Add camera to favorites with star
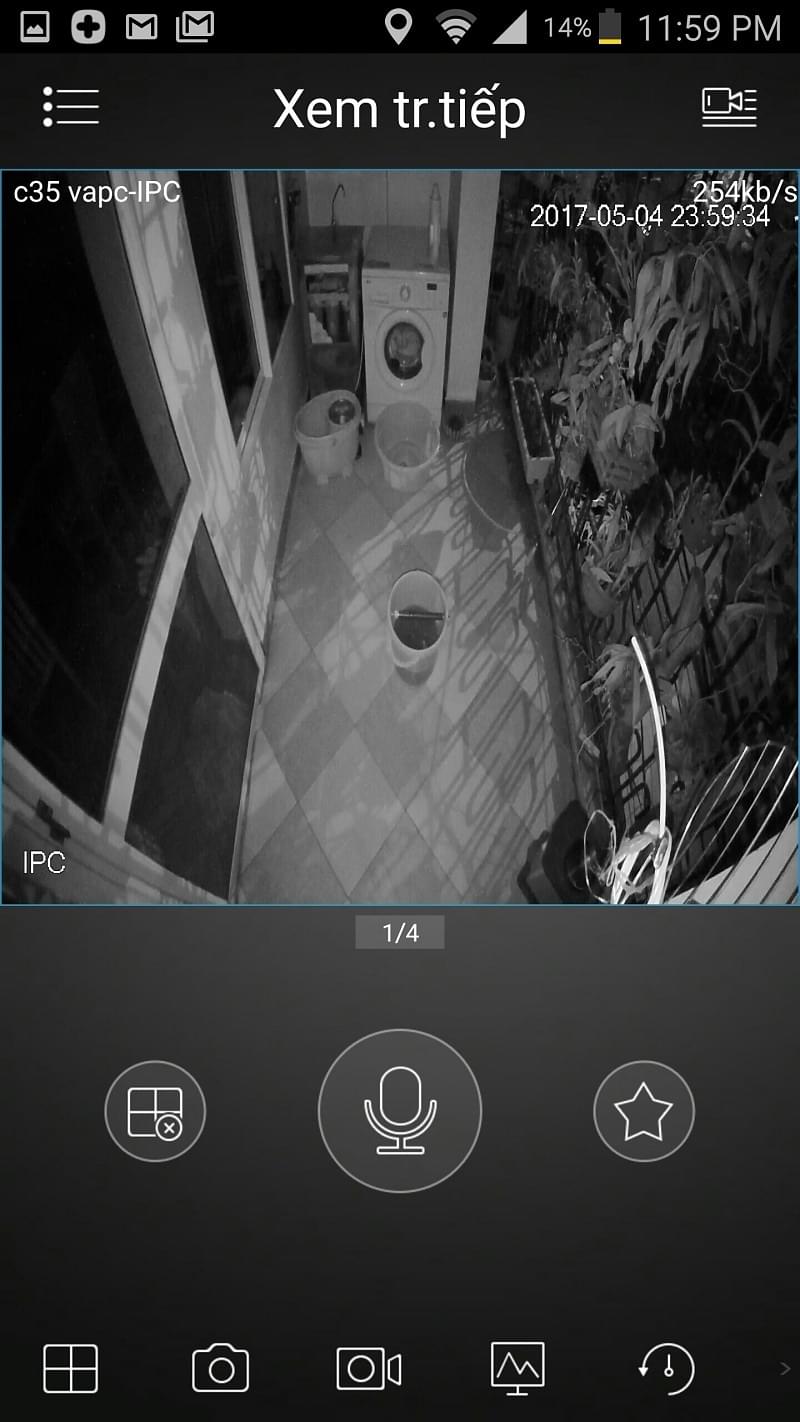The height and width of the screenshot is (1422, 800). pyautogui.click(x=643, y=1111)
